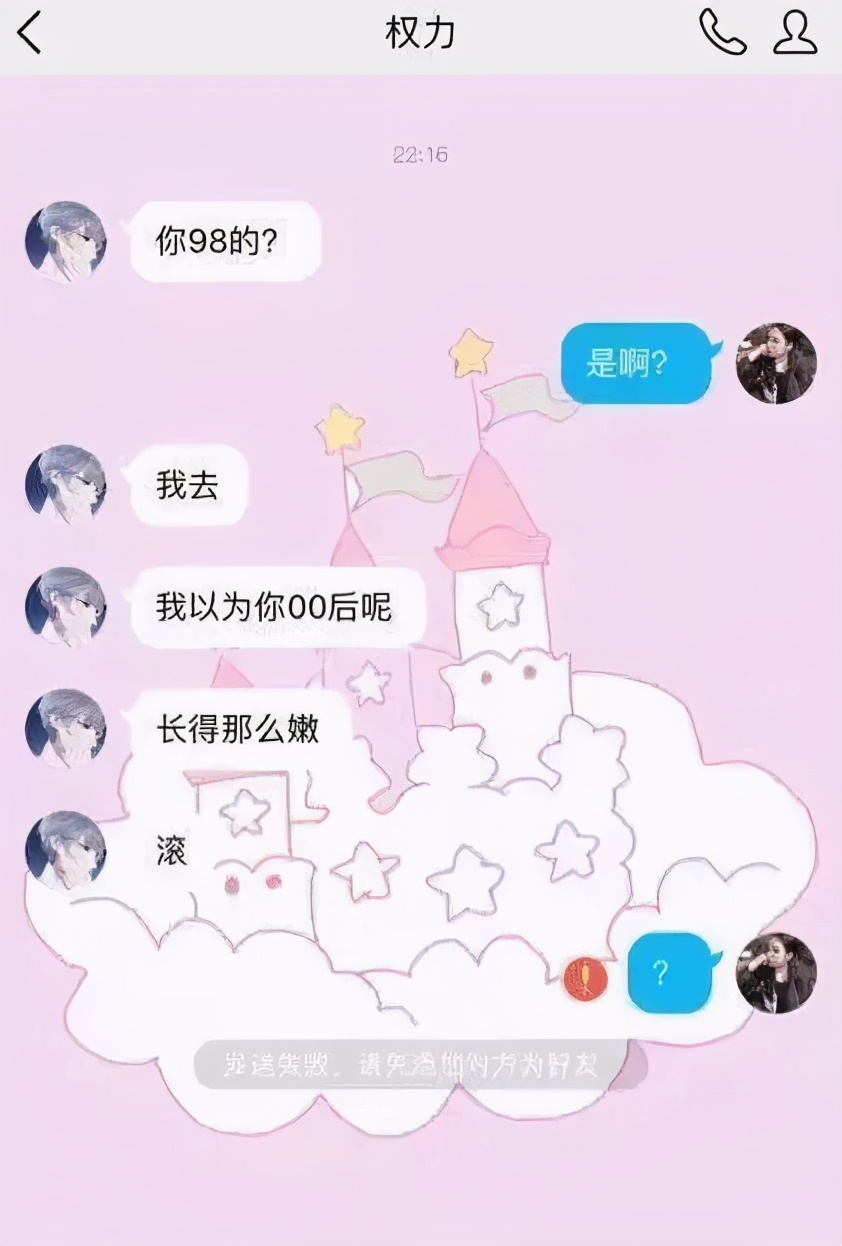
Task: Open the contact profile icon in top bar
Action: click(795, 32)
